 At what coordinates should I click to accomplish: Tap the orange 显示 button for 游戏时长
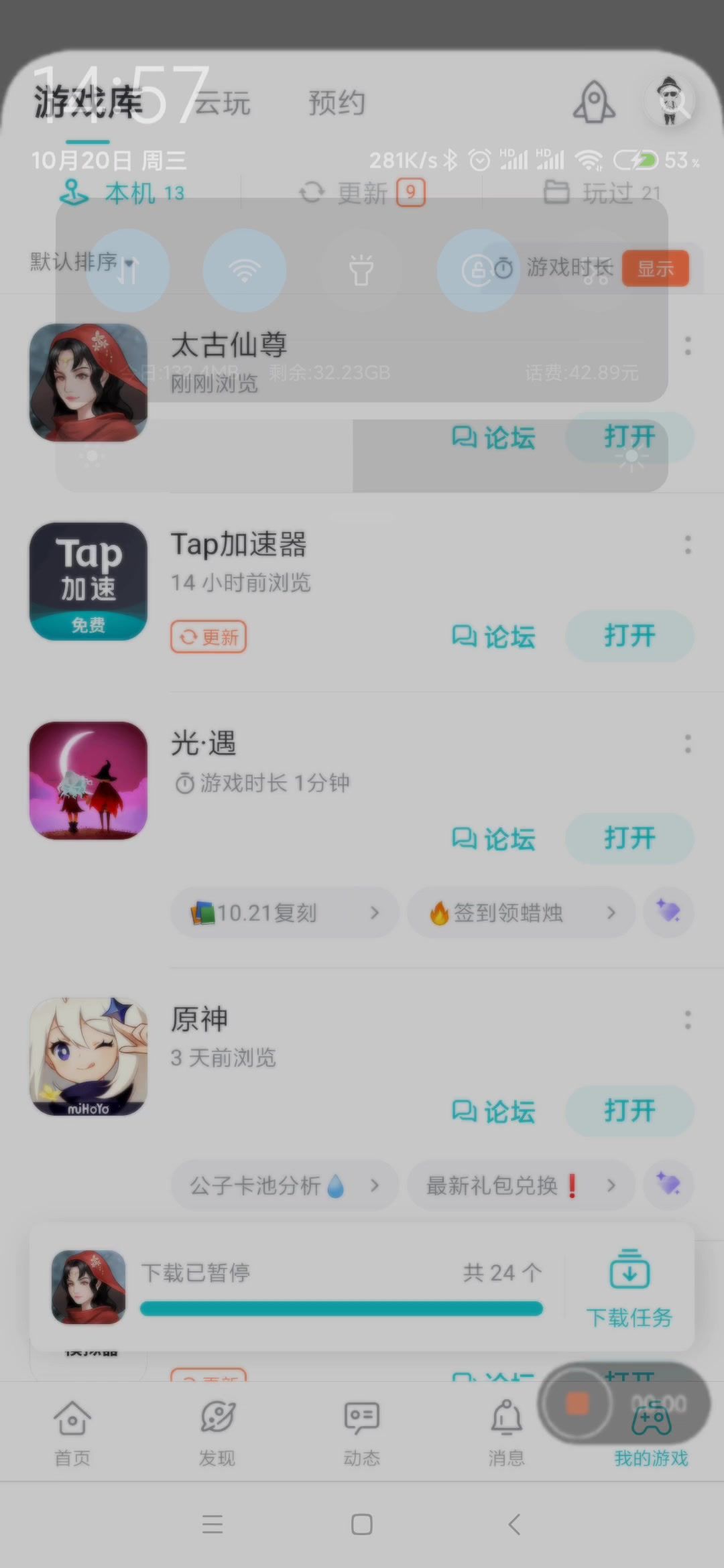click(655, 269)
